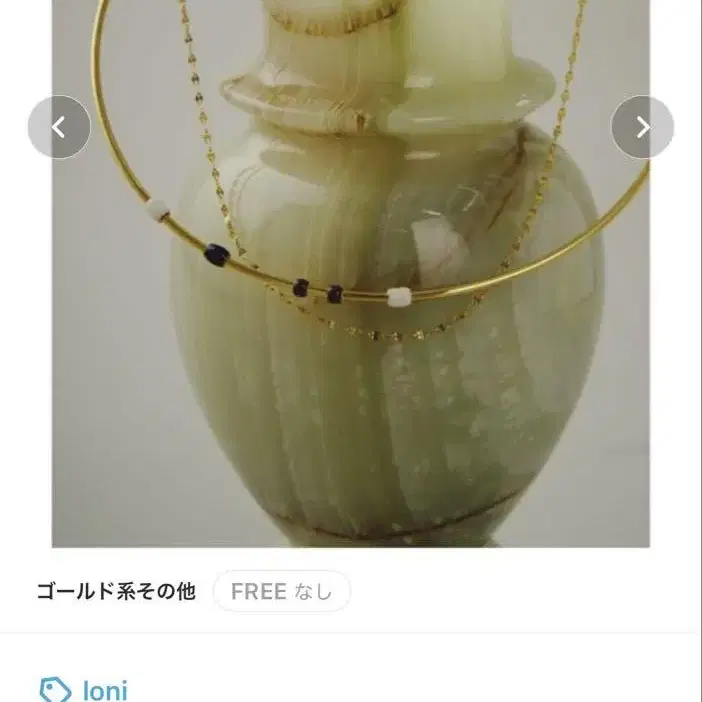Image resolution: width=702 pixels, height=702 pixels.
Task: Open the necklace product photo
Action: tap(351, 274)
